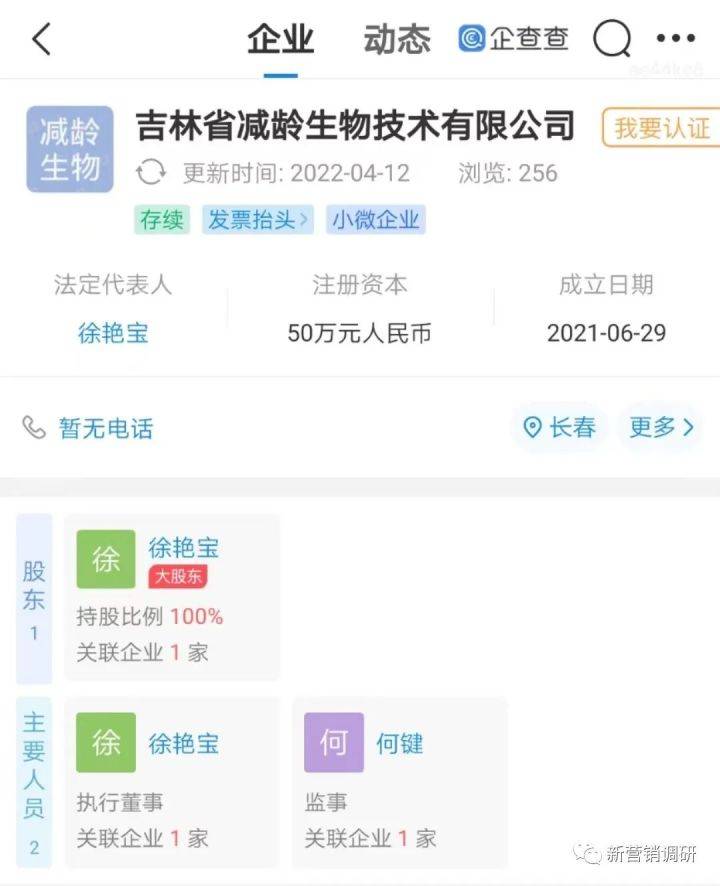Open shareholder card of 徐艳宝 with 100% stake
Image resolution: width=720 pixels, height=886 pixels.
pos(172,598)
